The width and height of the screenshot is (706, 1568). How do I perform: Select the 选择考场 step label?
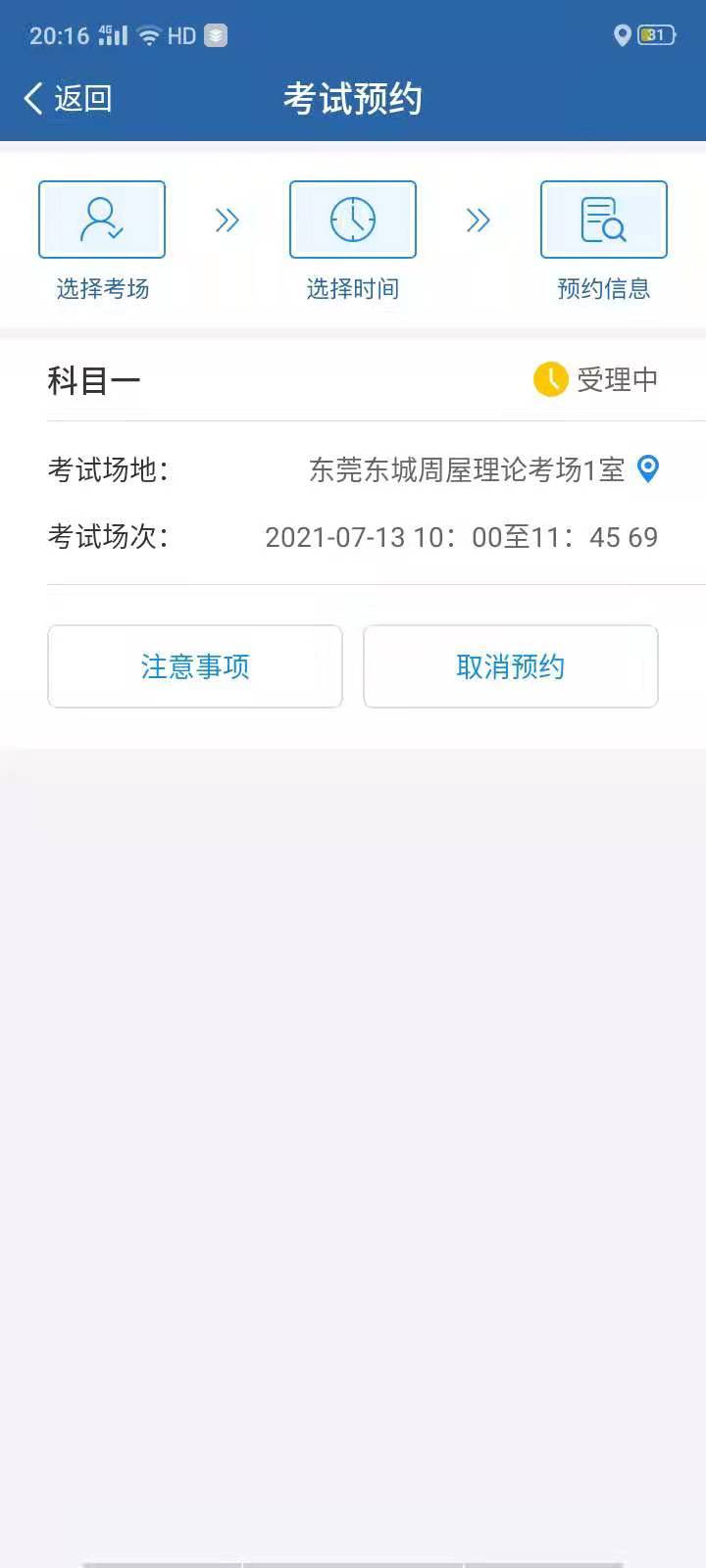(101, 287)
